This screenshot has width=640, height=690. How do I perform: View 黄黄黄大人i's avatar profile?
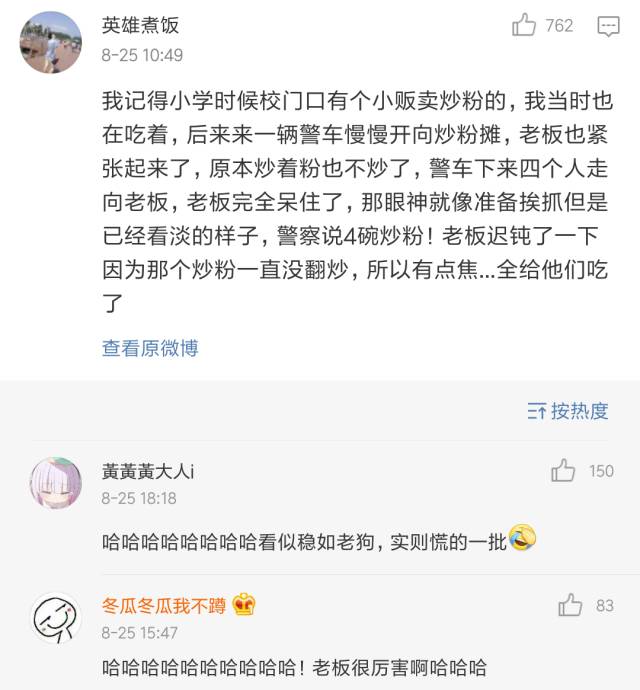coord(55,482)
